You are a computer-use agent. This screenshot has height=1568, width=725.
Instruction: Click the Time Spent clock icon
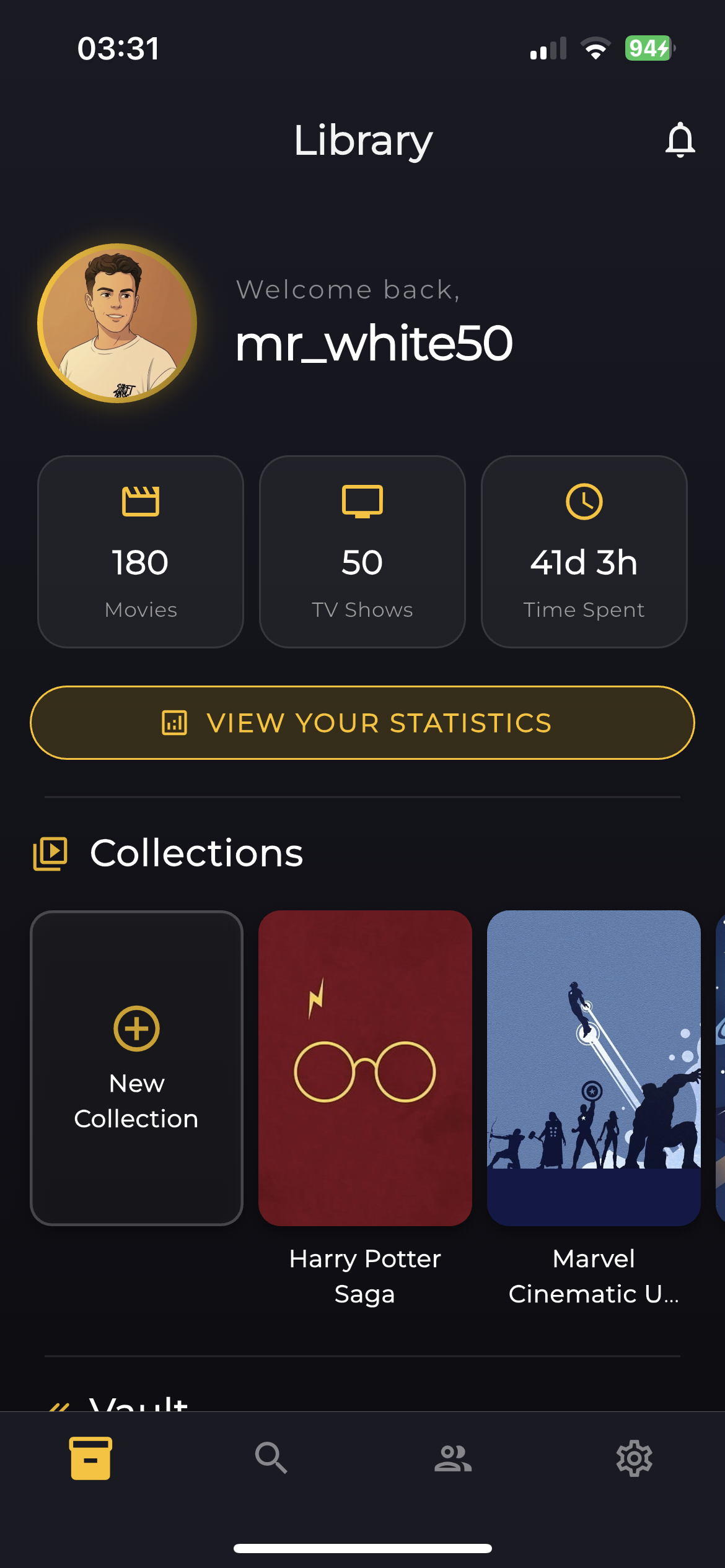pyautogui.click(x=584, y=502)
